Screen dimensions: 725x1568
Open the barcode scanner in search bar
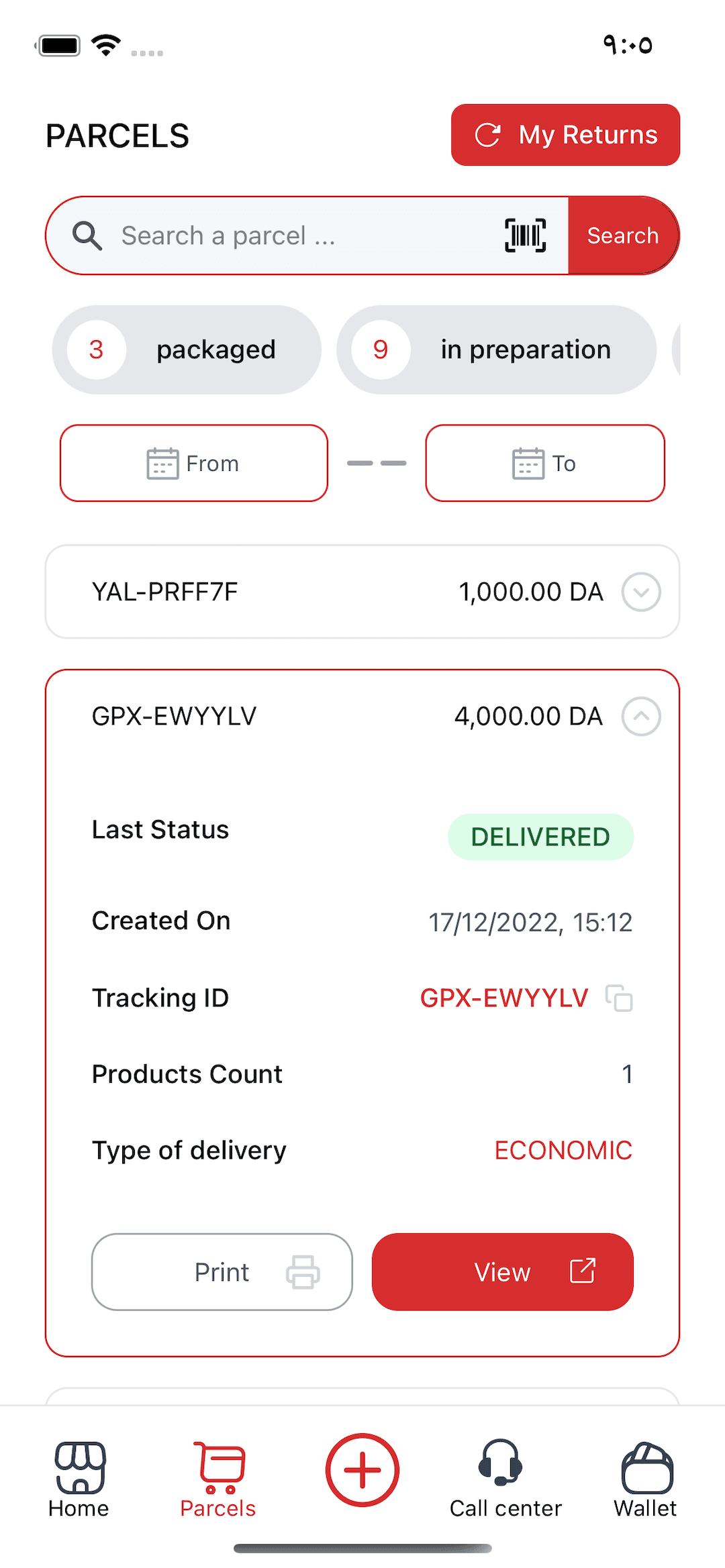[526, 236]
